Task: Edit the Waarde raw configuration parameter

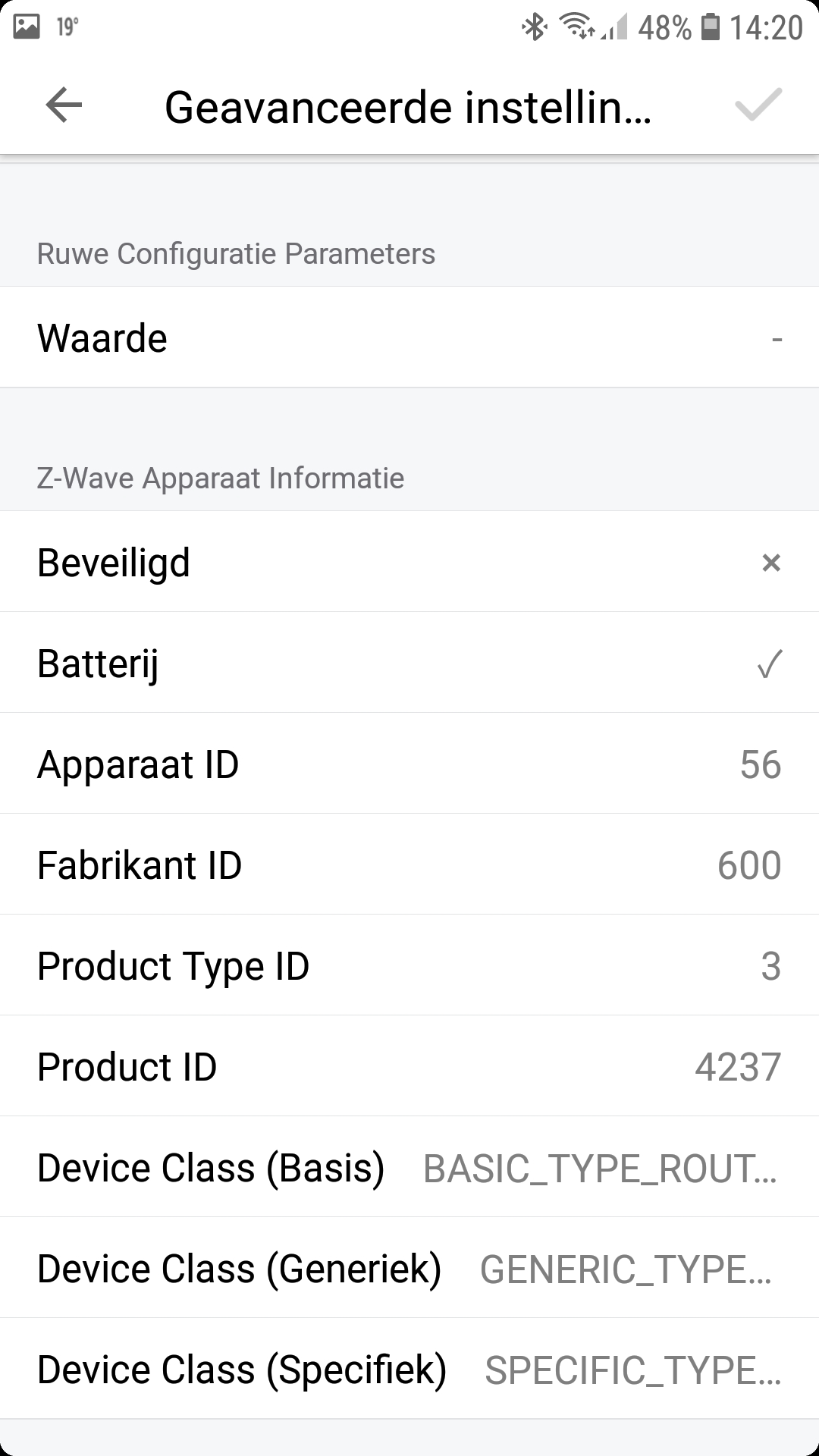Action: tap(409, 337)
